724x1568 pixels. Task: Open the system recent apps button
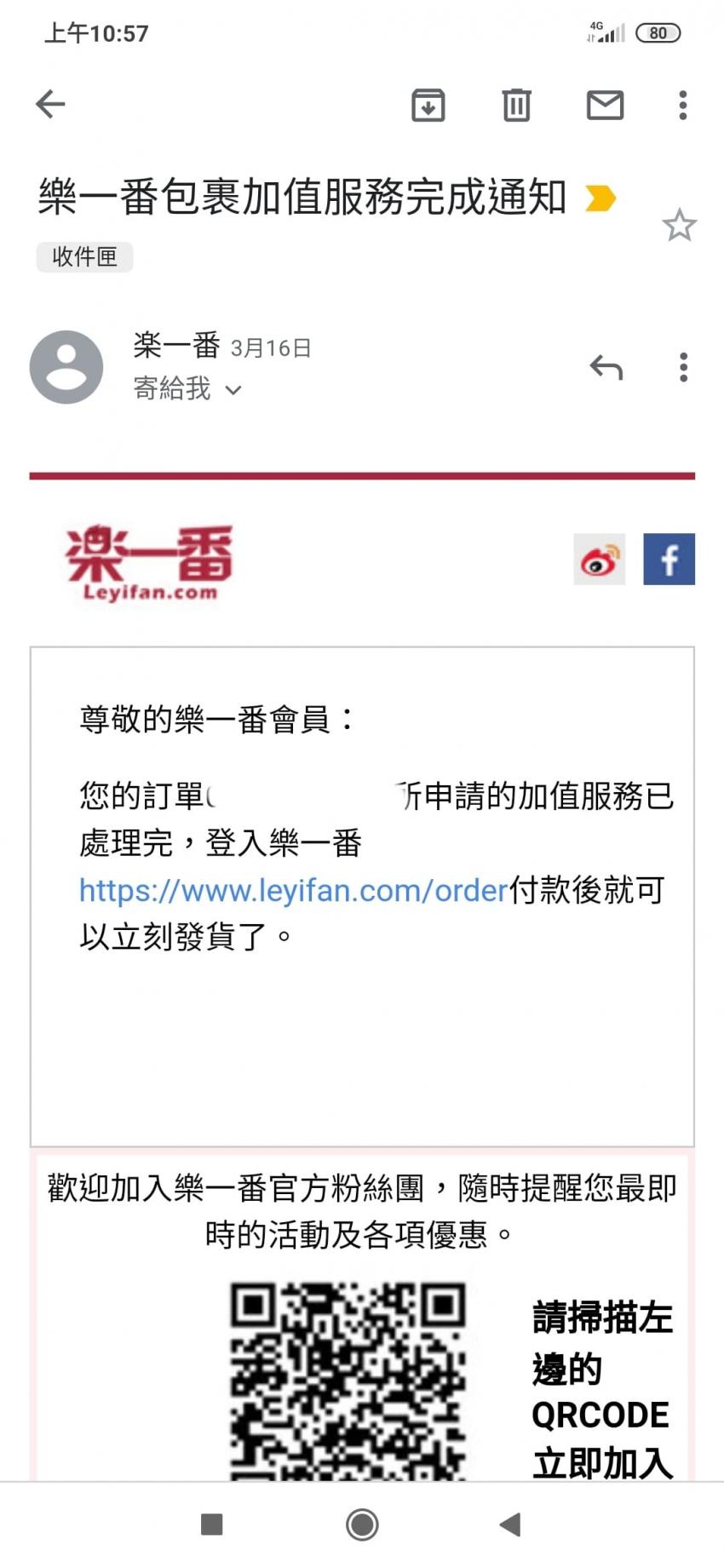click(x=211, y=1524)
